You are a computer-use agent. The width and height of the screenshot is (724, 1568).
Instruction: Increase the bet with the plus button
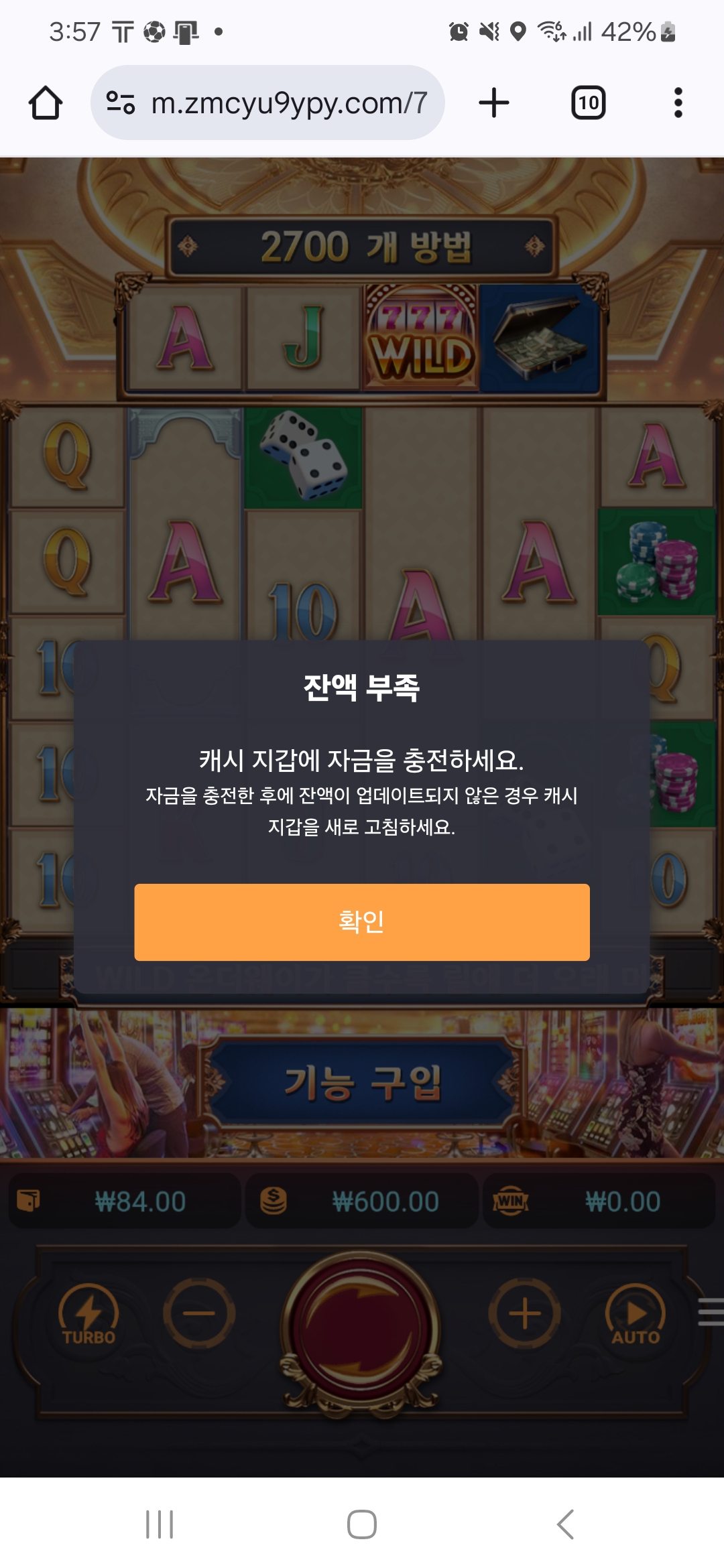point(524,1313)
